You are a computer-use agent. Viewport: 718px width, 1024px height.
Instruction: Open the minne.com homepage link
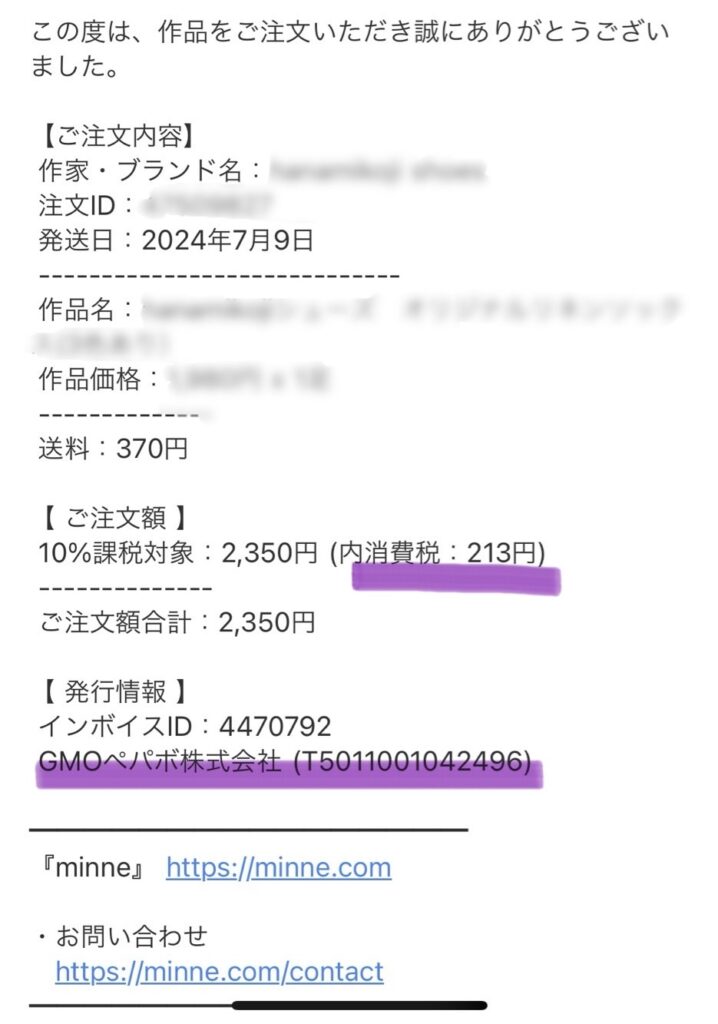coord(278,867)
